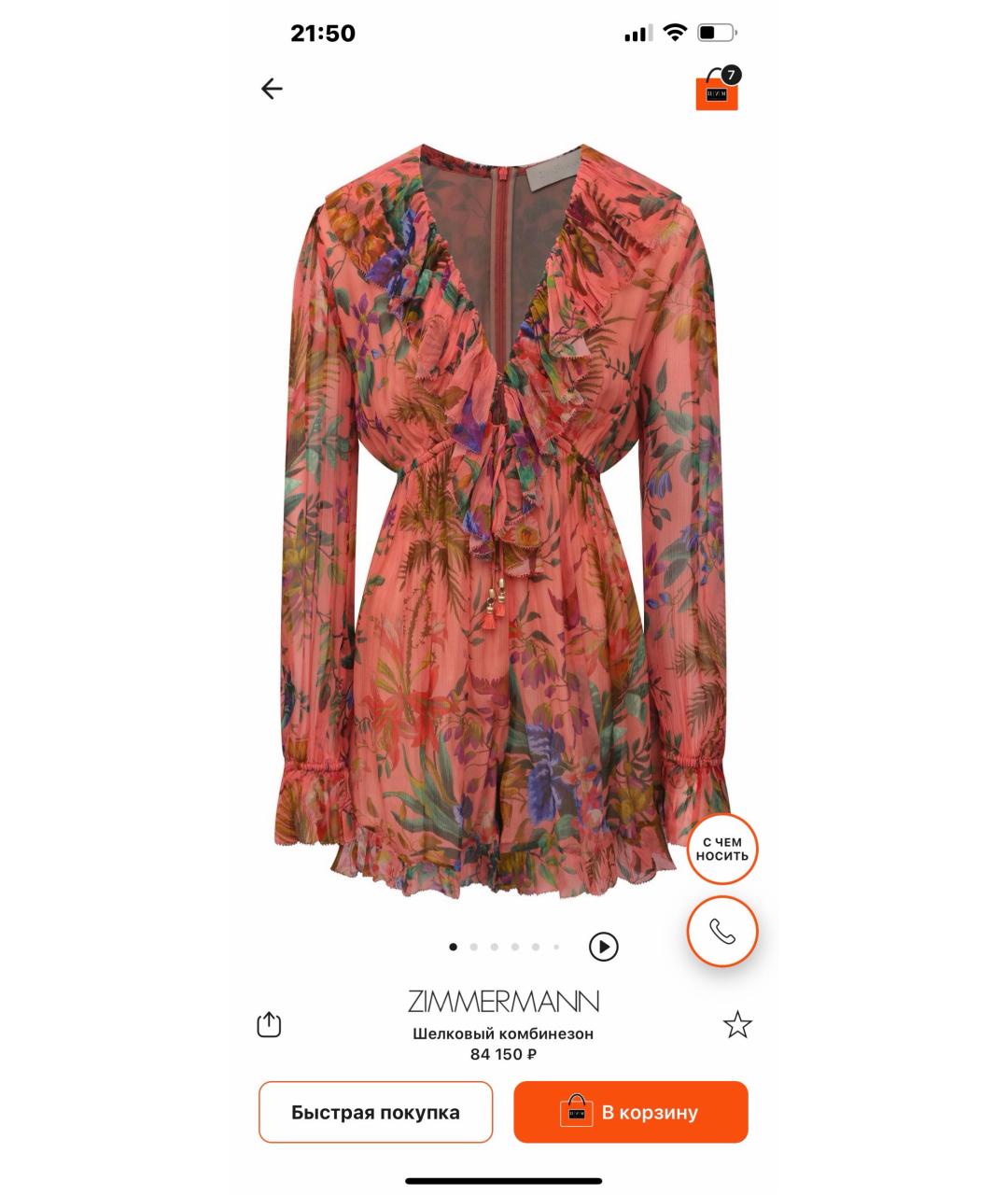
Task: Open the shopping bag with 7 items
Action: [717, 91]
